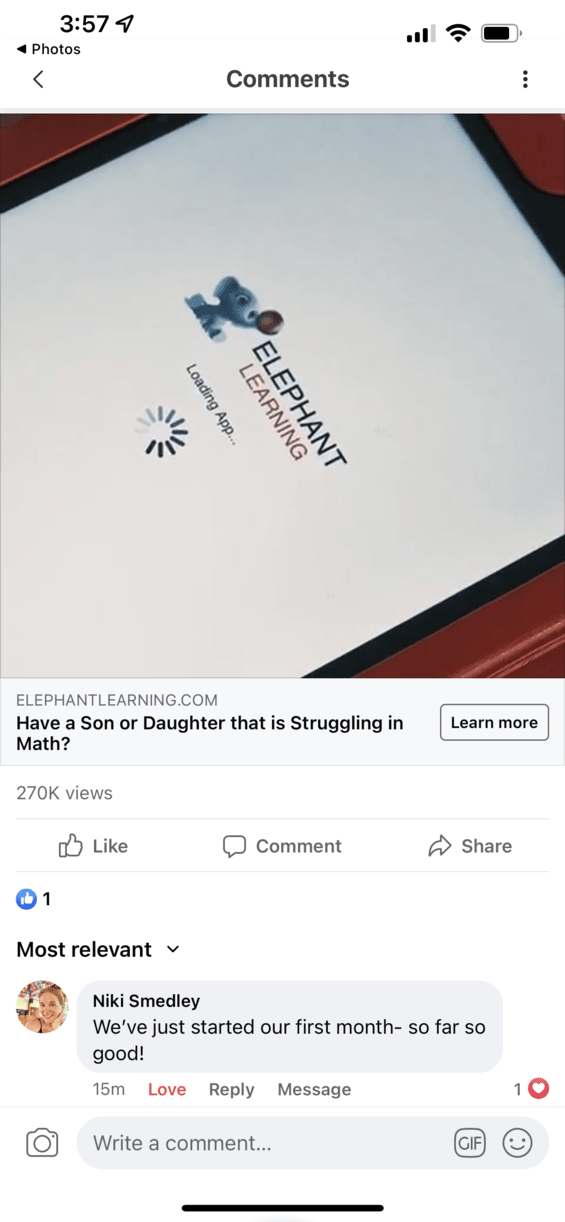Screen dimensions: 565x1222
Task: Message Niki Smedley
Action: pyautogui.click(x=314, y=1089)
